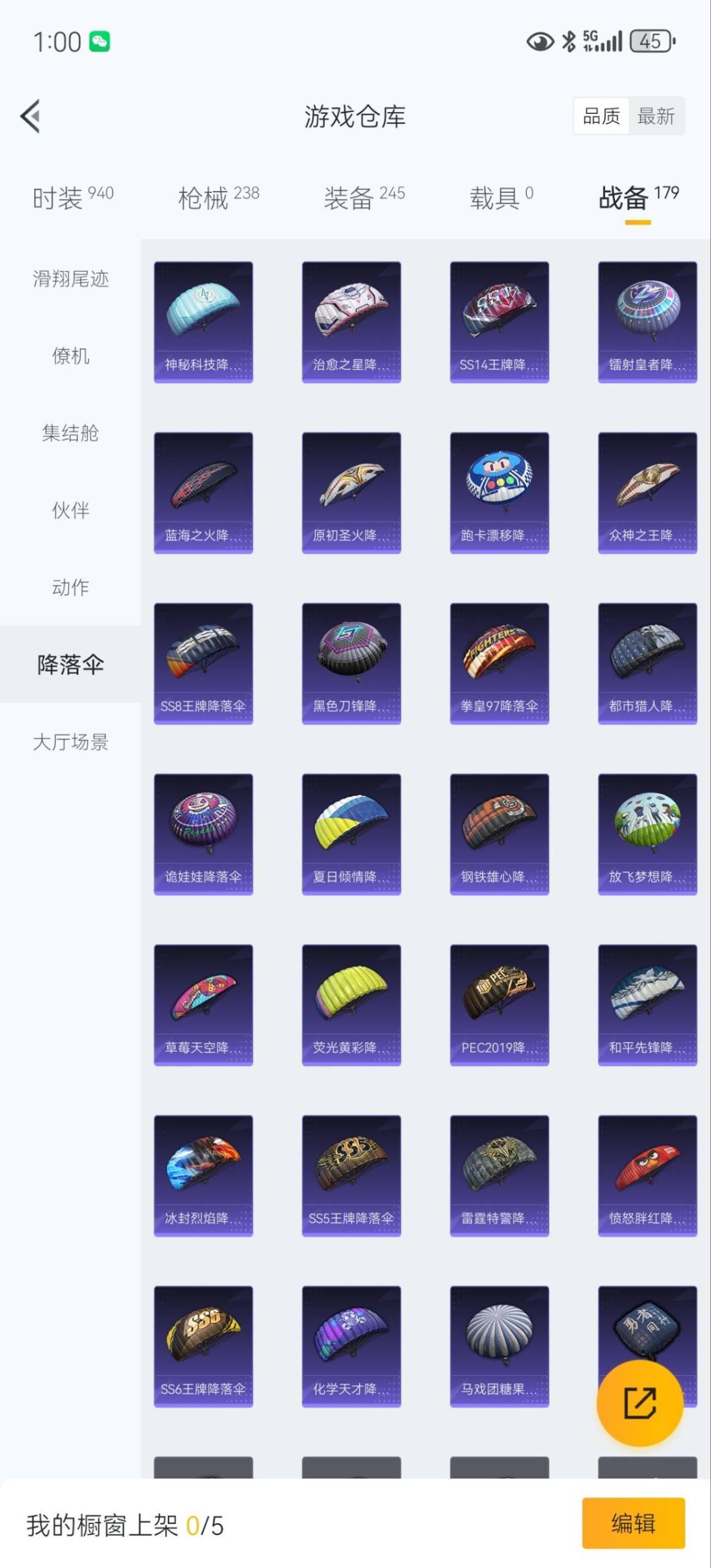Screen dimensions: 711x1568
Task: Tap the back arrow to exit warehouse
Action: (x=30, y=117)
